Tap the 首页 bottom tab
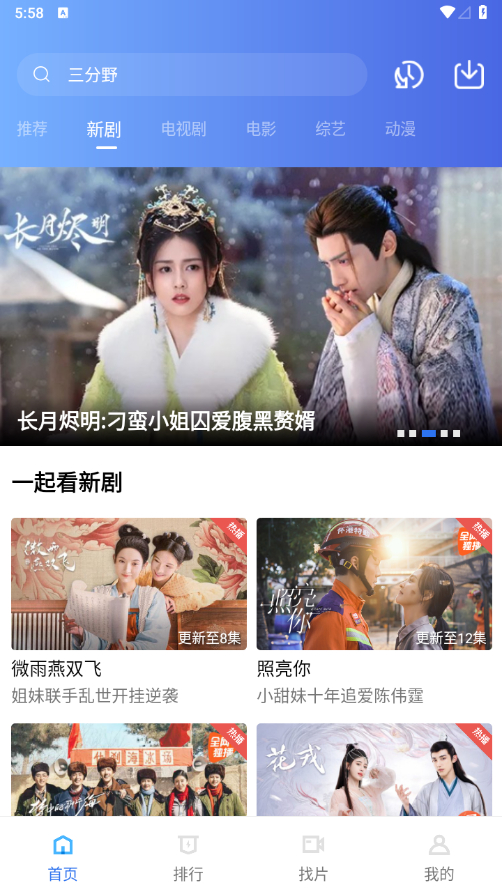Screen dimensions: 502x892 (x=63, y=857)
